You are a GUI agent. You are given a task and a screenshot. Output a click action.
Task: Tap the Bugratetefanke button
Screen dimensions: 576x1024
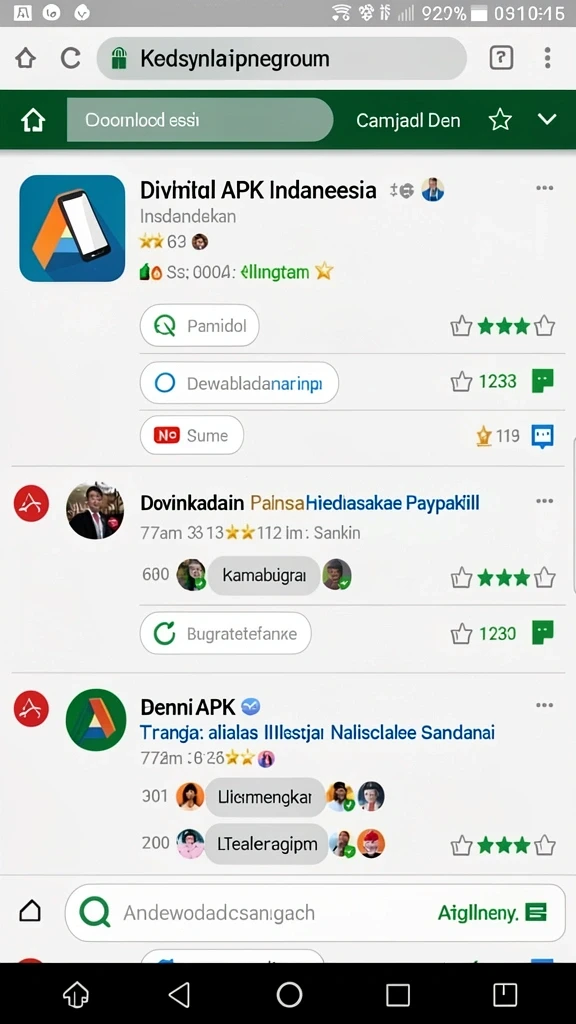(225, 633)
